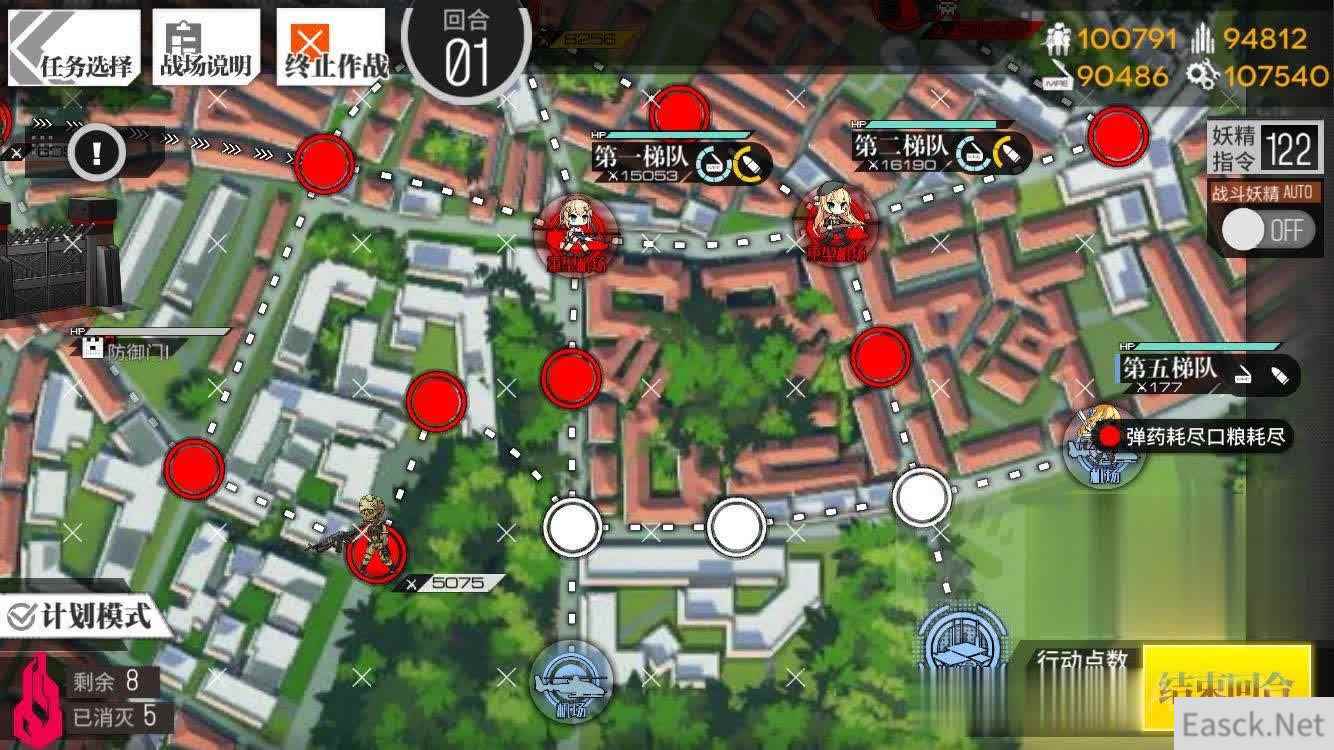Open the exclamation alert icon
The height and width of the screenshot is (750, 1334).
point(97,153)
